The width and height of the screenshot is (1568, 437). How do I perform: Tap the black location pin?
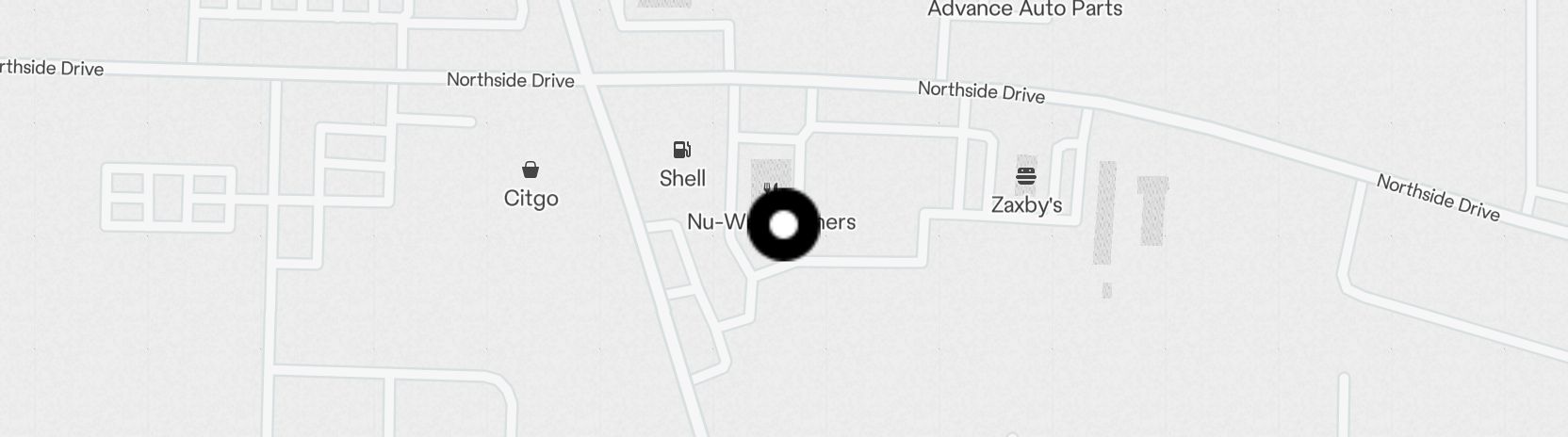(x=783, y=225)
